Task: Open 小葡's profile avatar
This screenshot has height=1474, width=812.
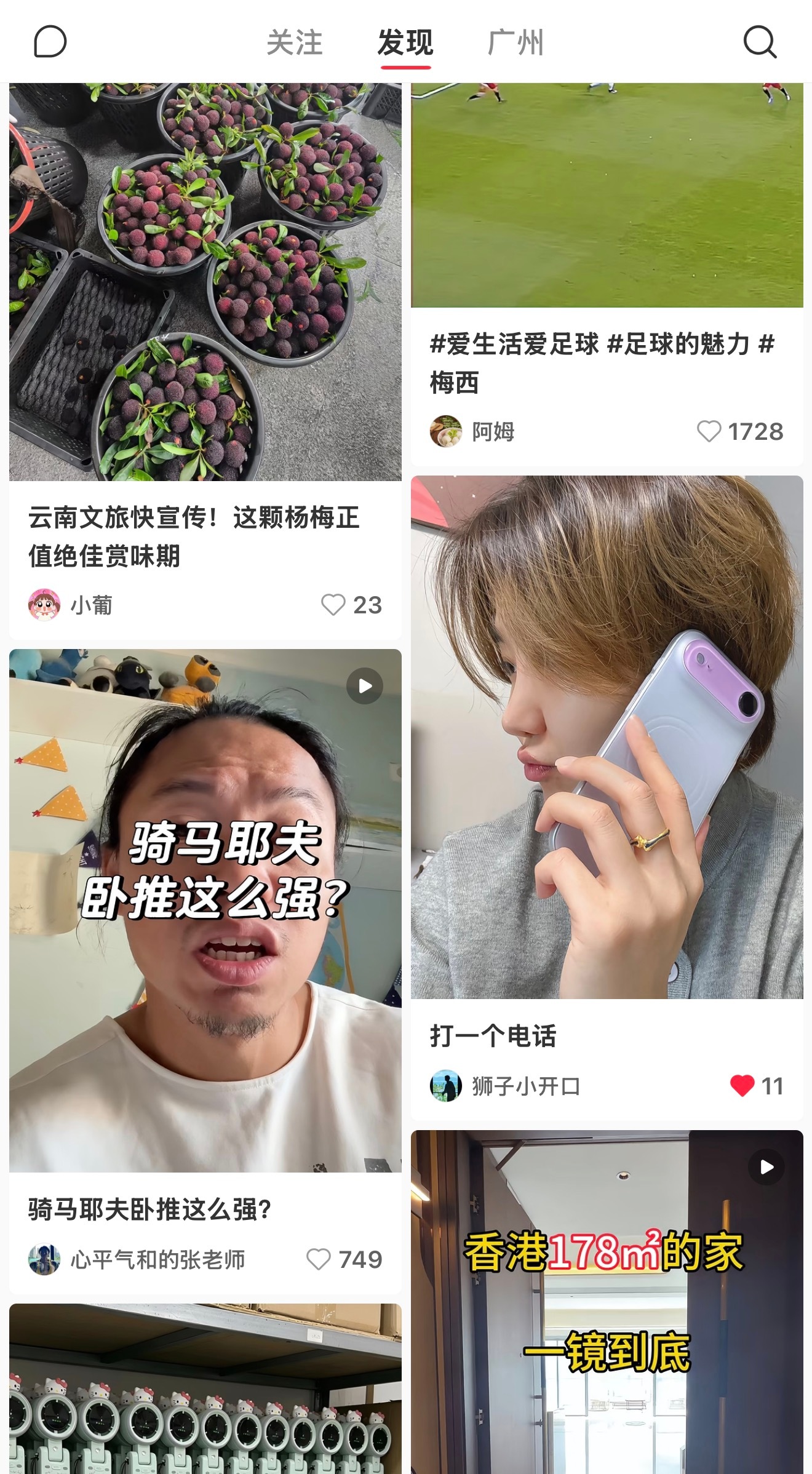Action: click(x=43, y=606)
